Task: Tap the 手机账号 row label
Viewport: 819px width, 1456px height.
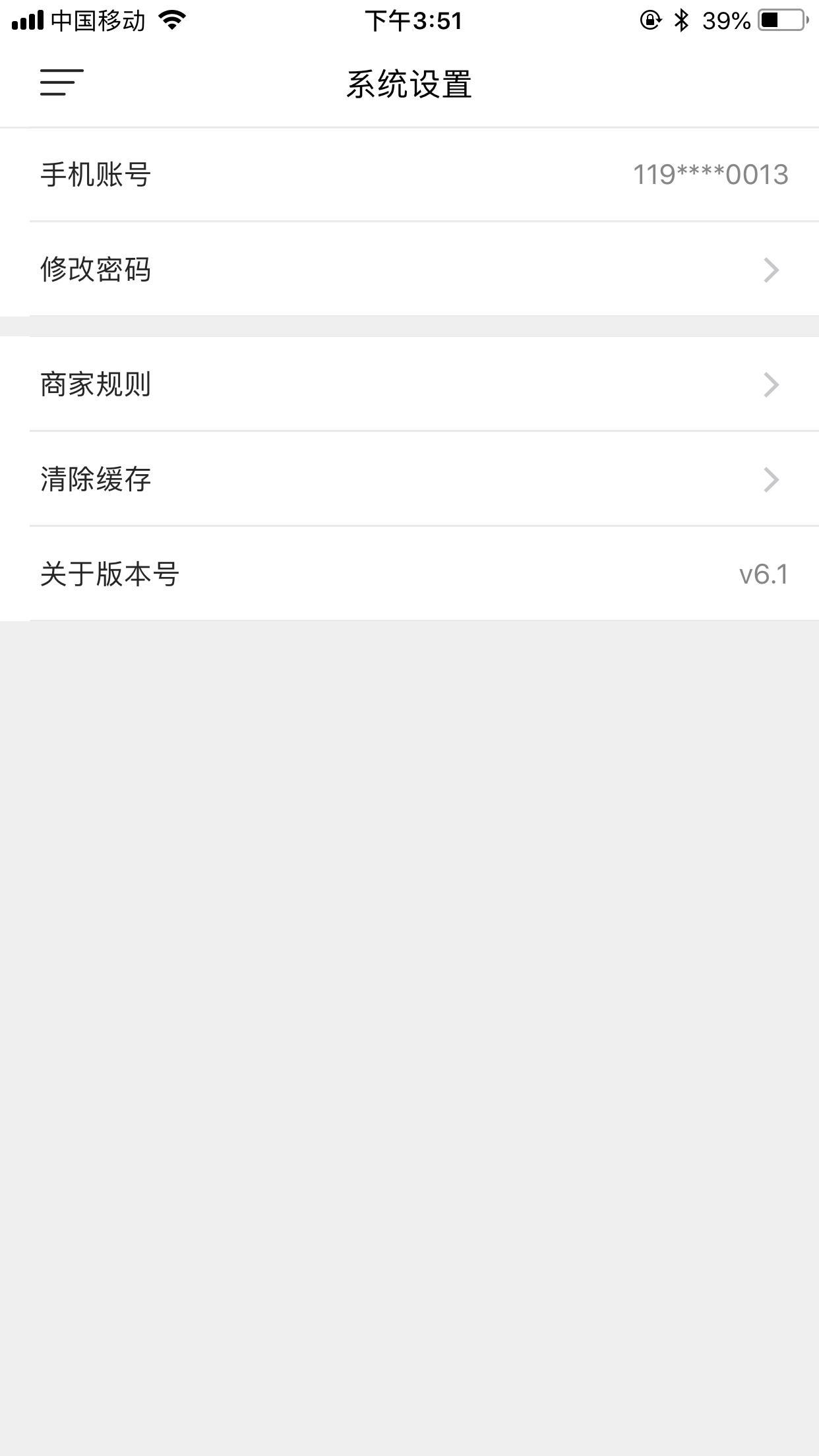Action: coord(96,174)
